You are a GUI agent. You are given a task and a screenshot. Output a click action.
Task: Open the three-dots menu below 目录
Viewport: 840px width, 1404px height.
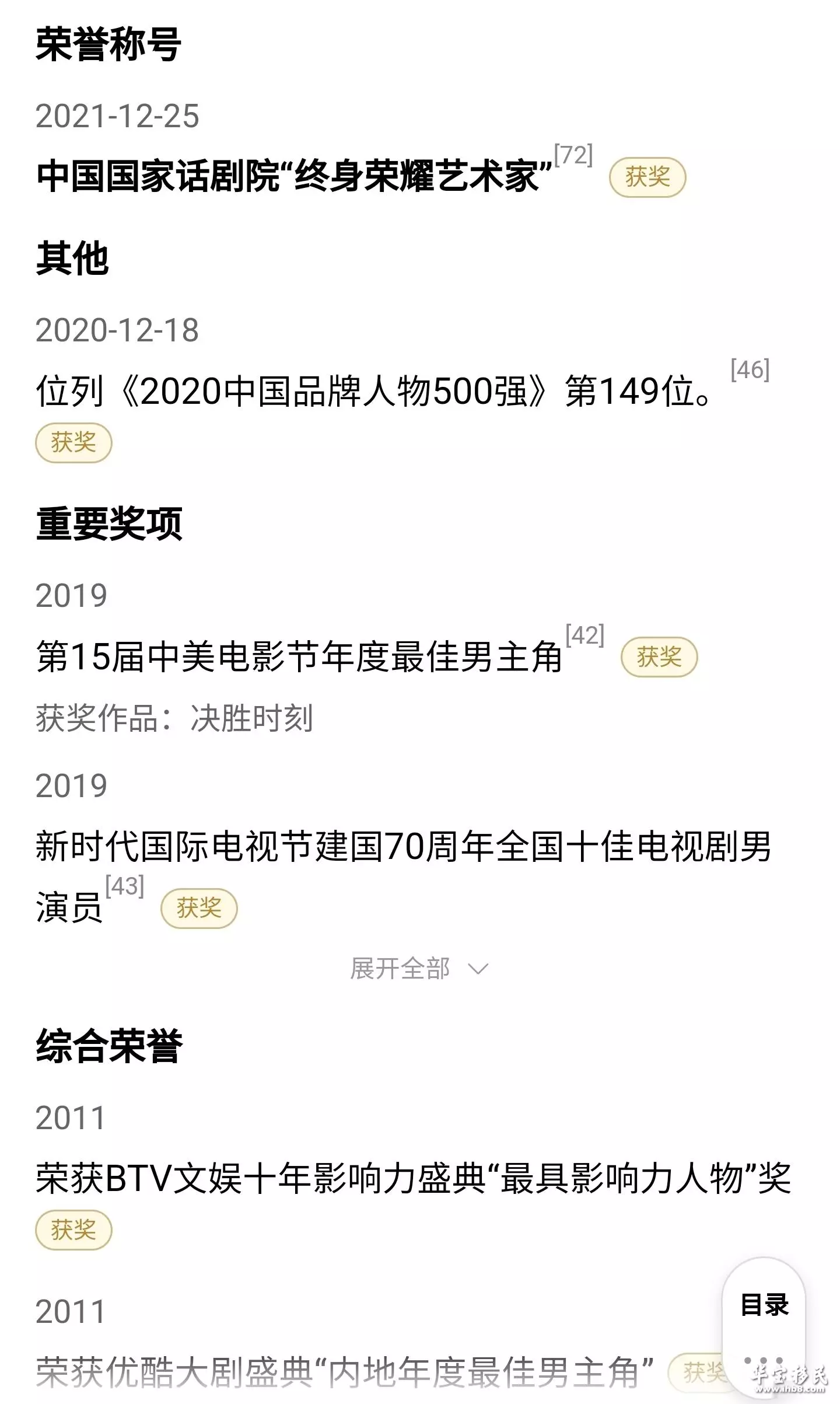764,1361
